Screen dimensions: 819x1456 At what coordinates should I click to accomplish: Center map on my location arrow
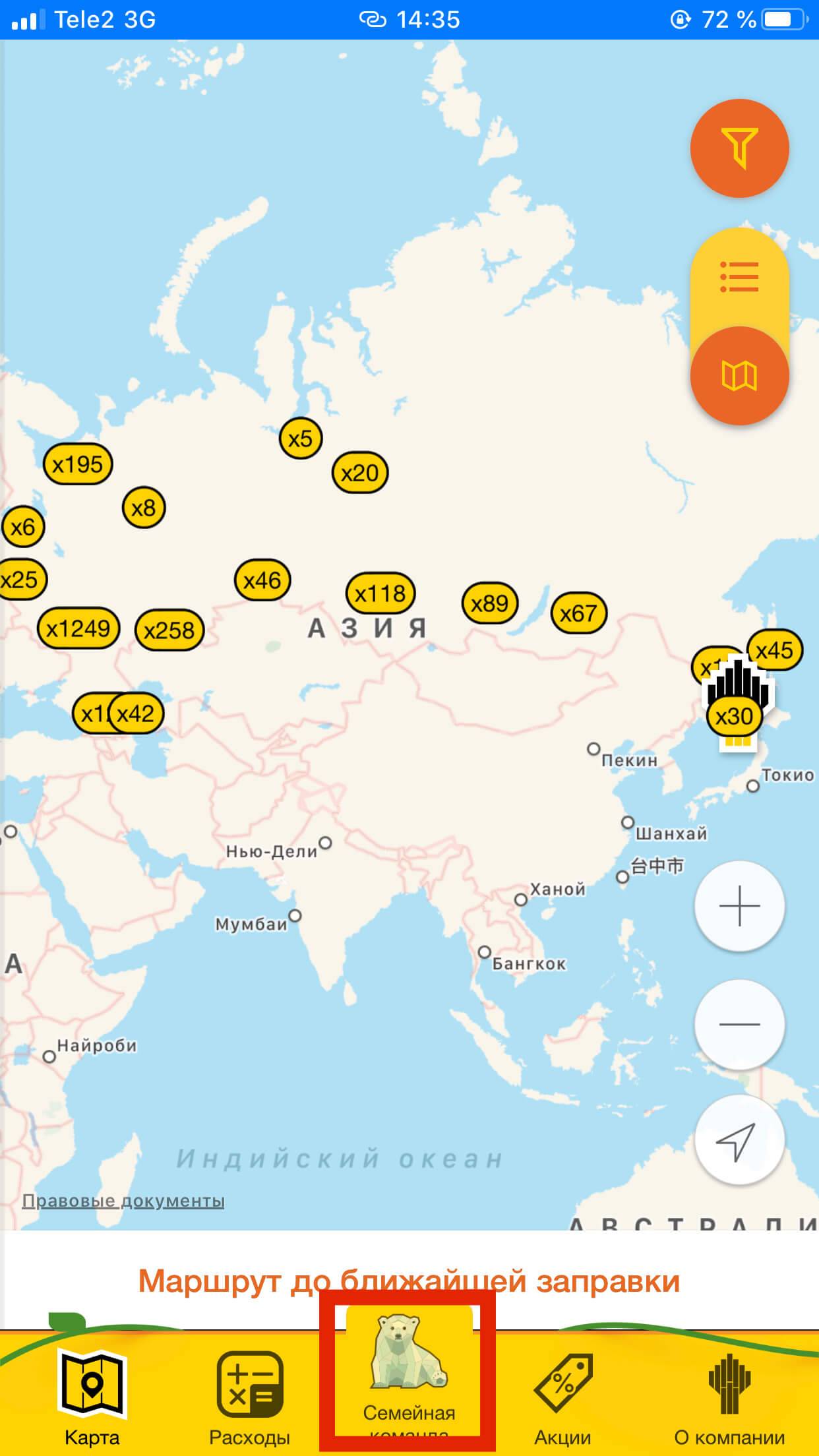point(739,1140)
